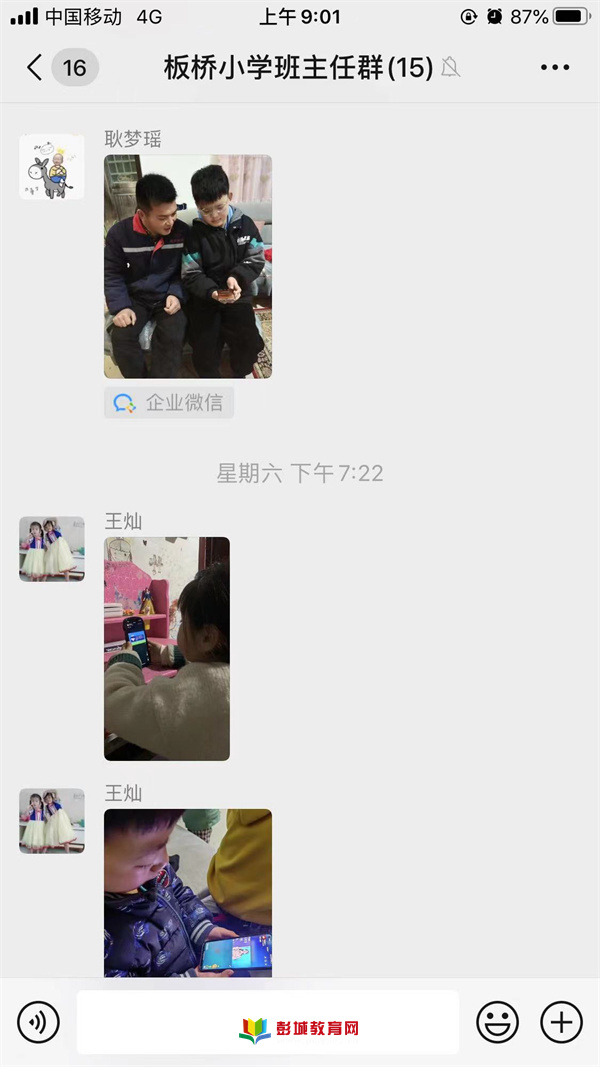Open the emoji sticker panel

[x=497, y=1022]
